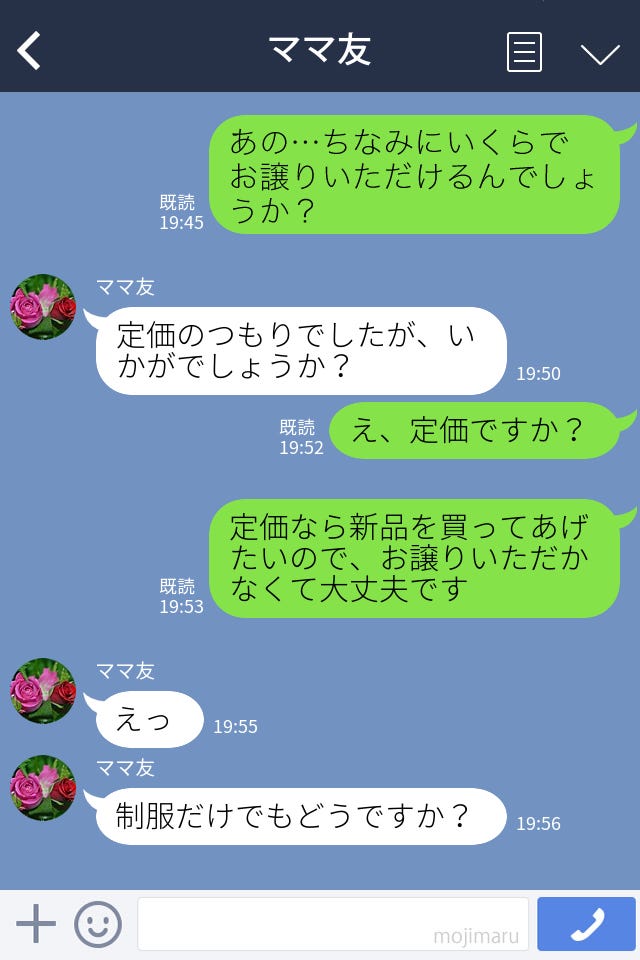Open ママ友's avatar beside 制服だけでもどうですか？
The width and height of the screenshot is (640, 960).
click(x=43, y=788)
